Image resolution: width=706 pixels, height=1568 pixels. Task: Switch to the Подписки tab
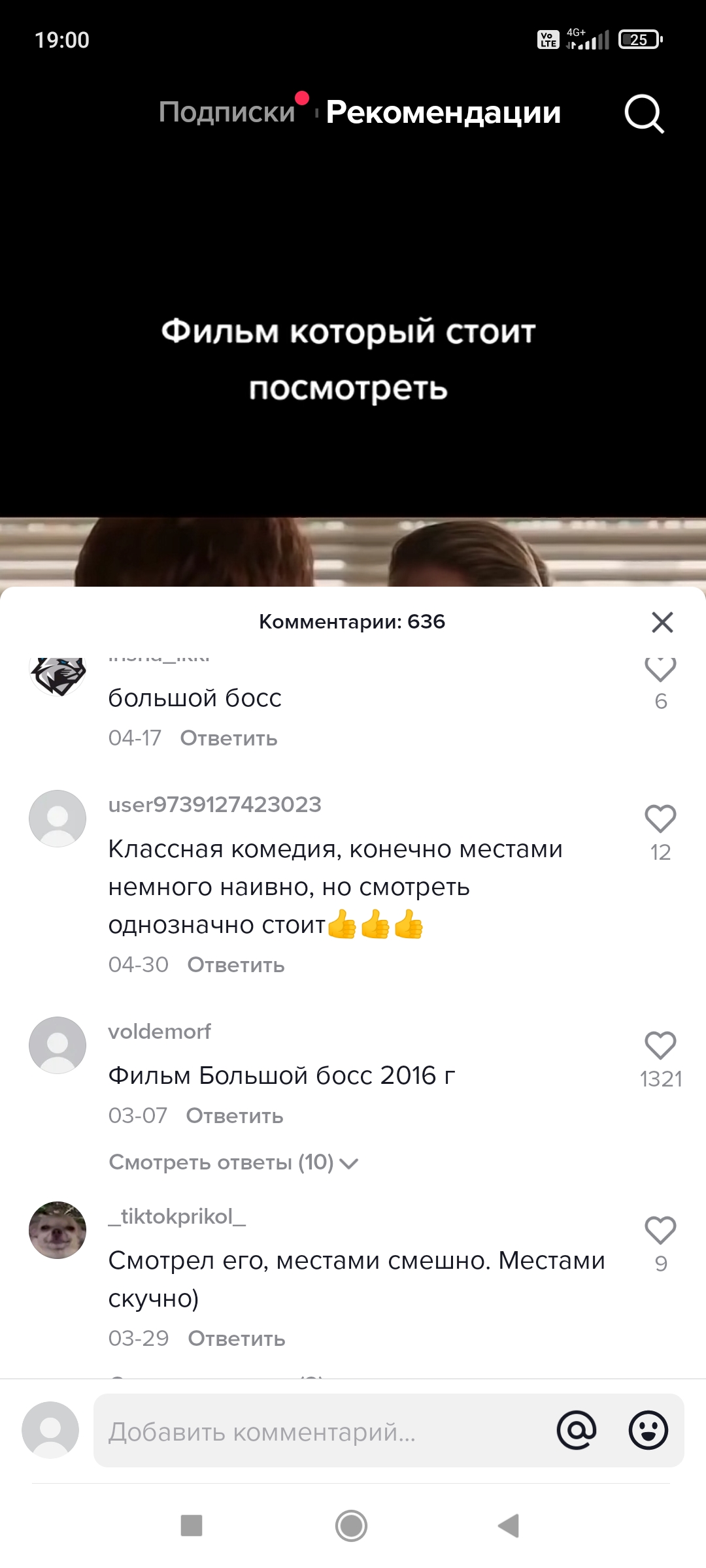pos(227,112)
